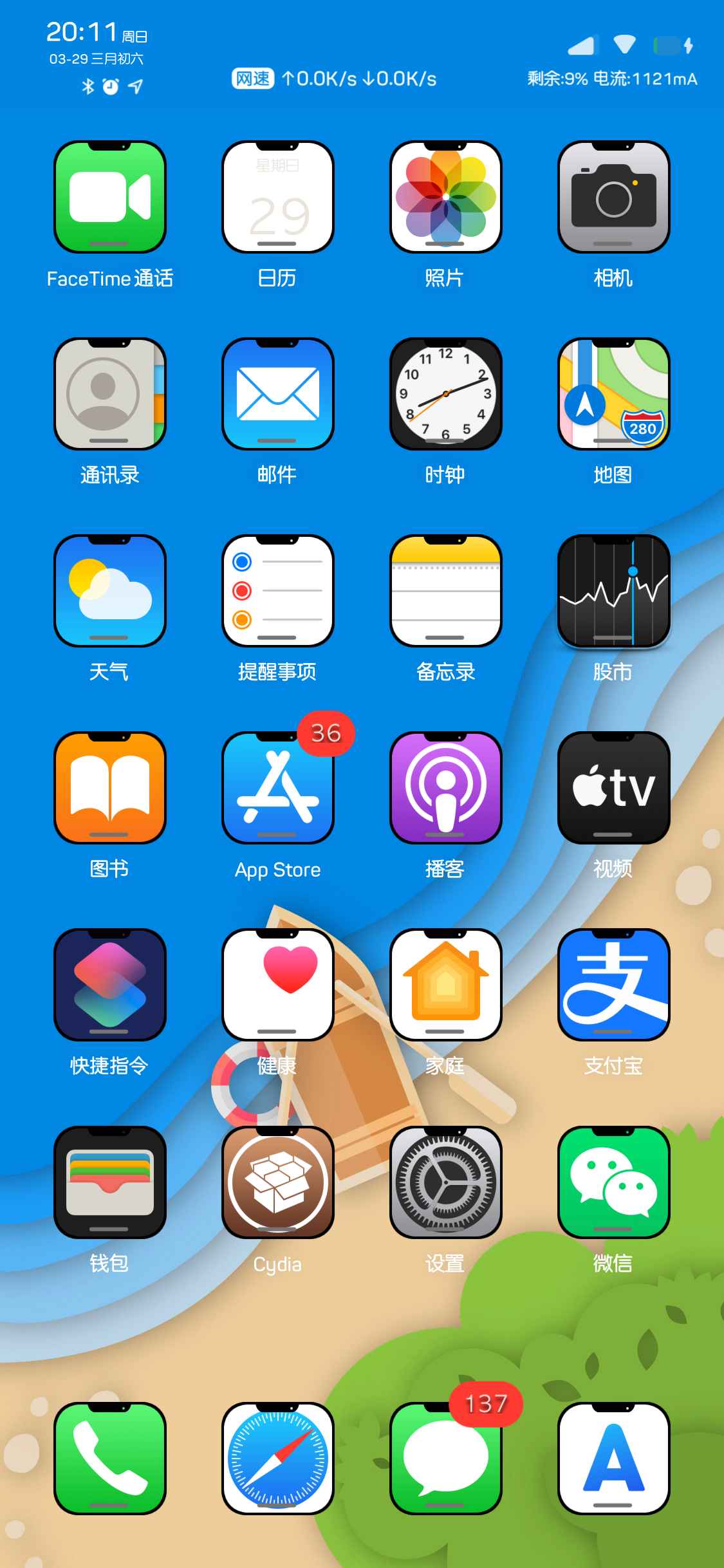Screen dimensions: 724x1568
Task: Open 提醒事项 reminders
Action: pyautogui.click(x=278, y=591)
